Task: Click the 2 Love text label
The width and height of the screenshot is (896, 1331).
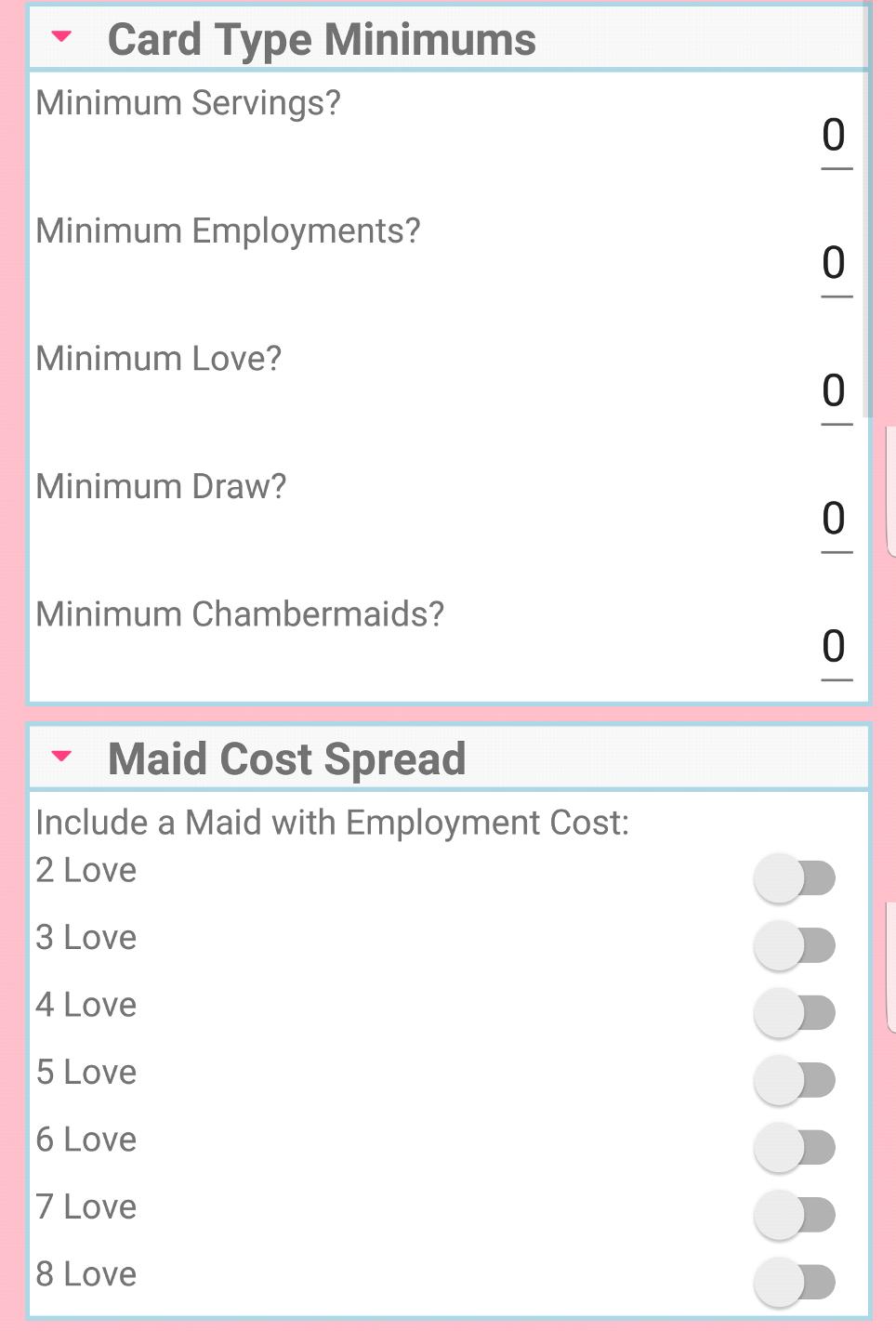Action: (x=86, y=871)
